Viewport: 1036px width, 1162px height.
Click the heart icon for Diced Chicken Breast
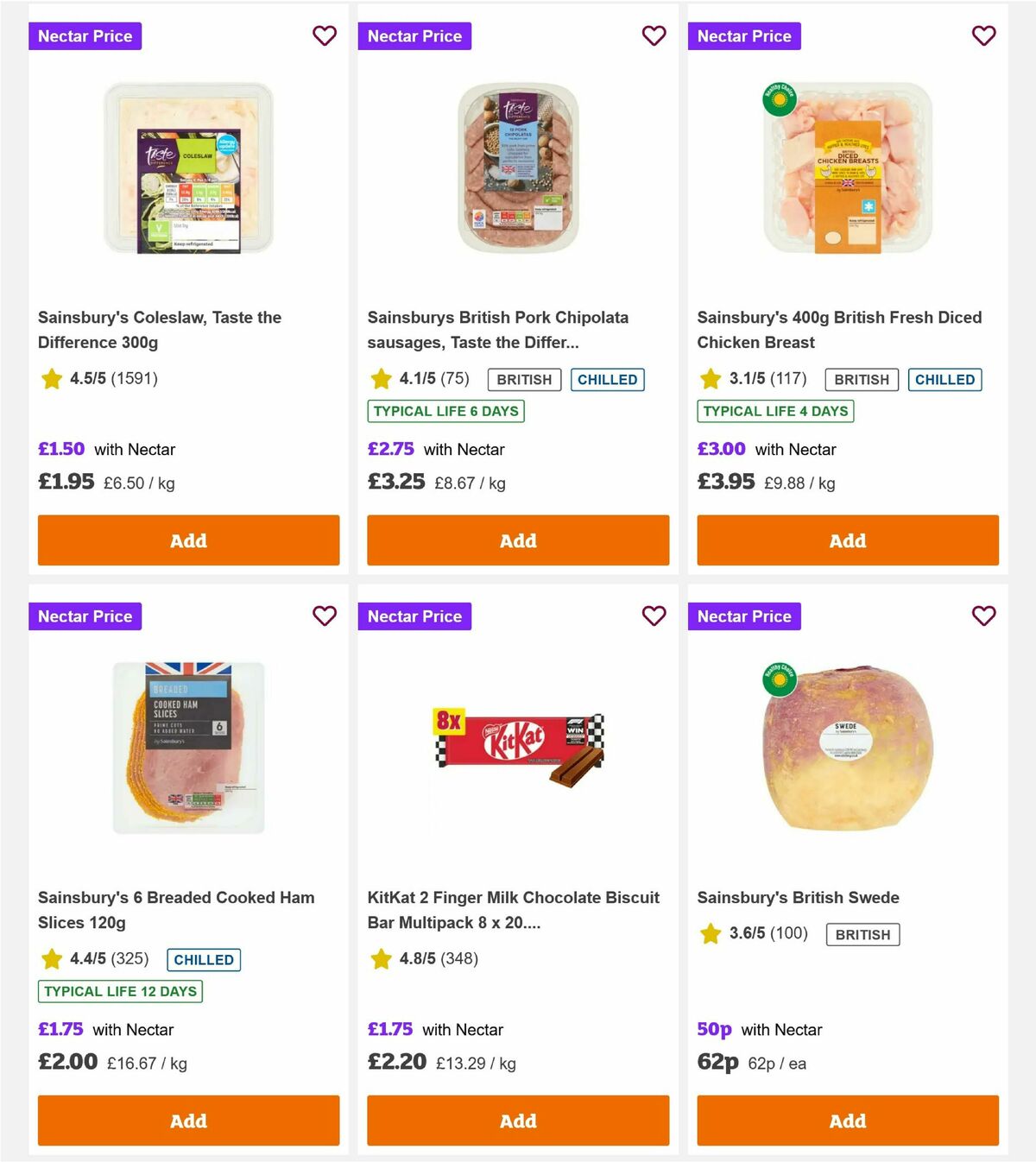click(983, 36)
